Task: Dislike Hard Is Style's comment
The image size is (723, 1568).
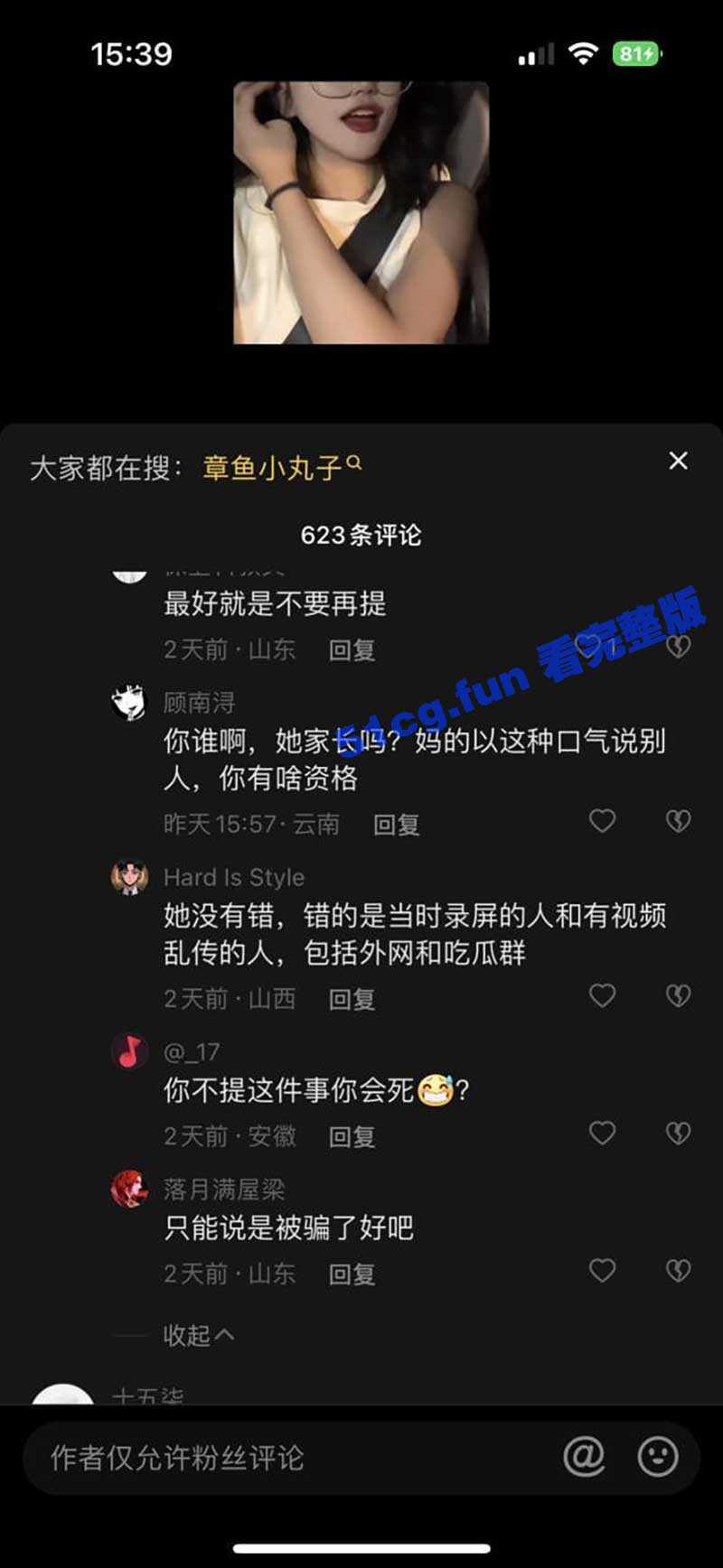Action: click(x=678, y=995)
